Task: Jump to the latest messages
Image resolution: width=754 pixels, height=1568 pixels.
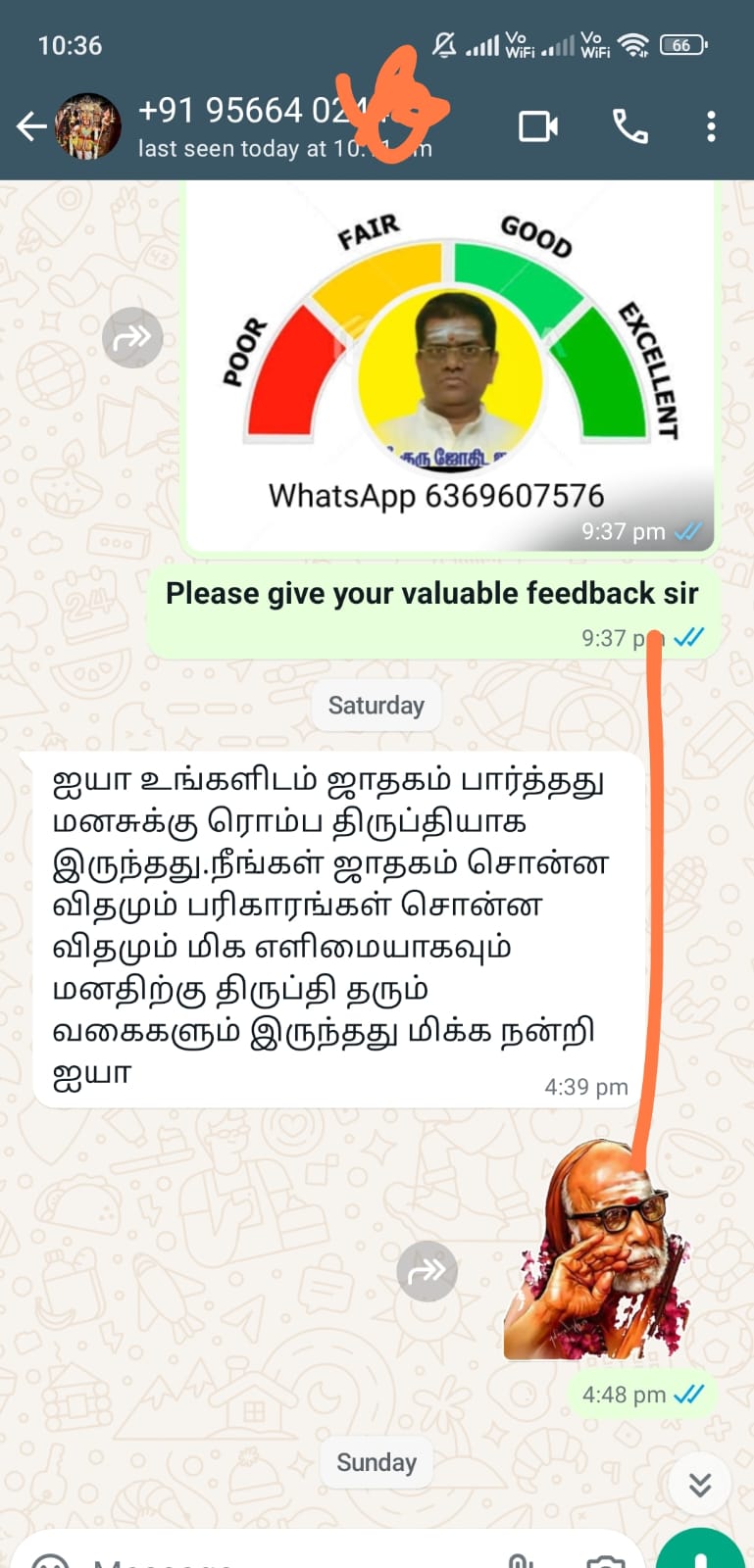Action: tap(699, 1484)
